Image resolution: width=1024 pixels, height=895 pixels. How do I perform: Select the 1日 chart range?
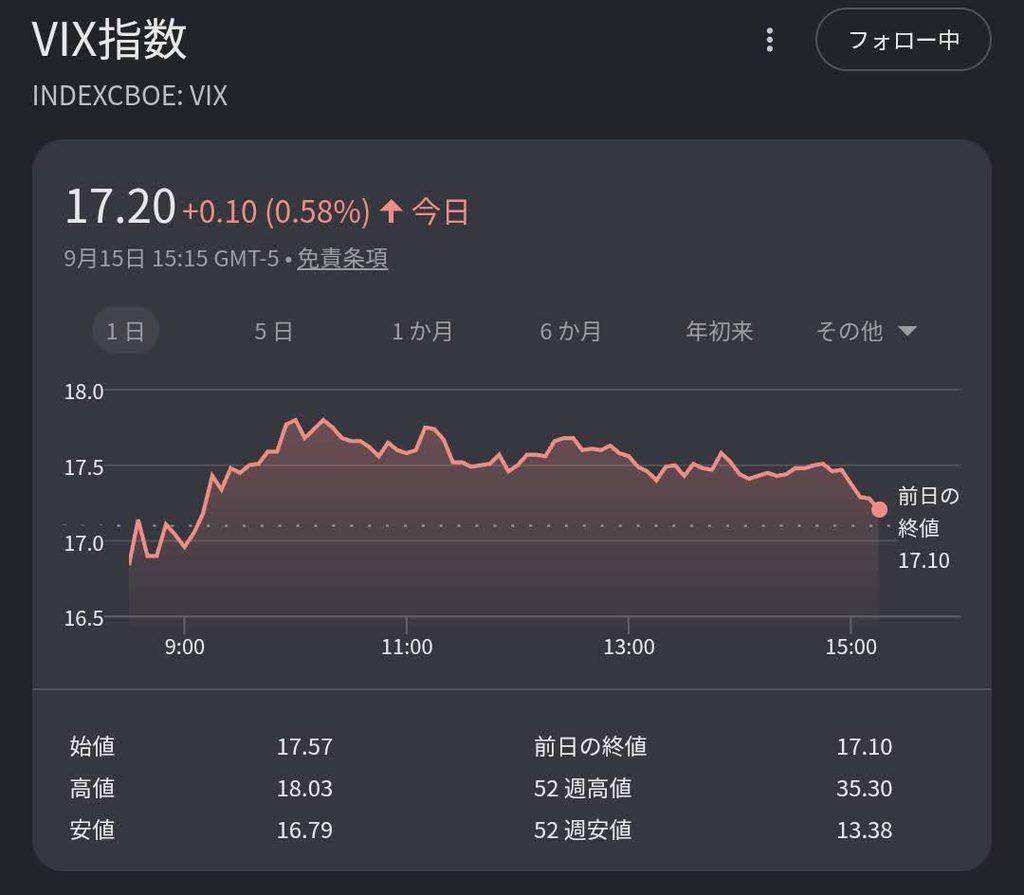125,331
